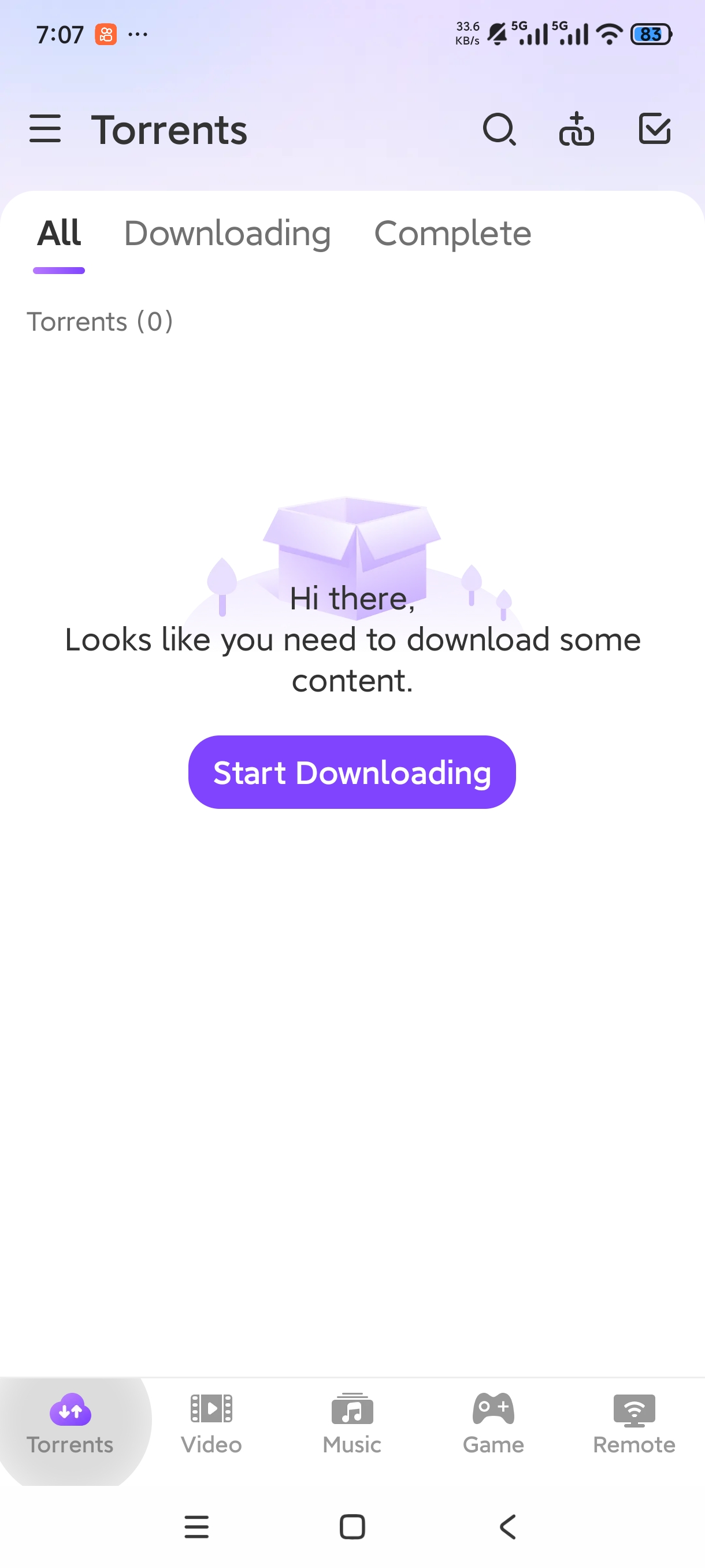Select the All tab
The width and height of the screenshot is (705, 1568).
point(59,233)
